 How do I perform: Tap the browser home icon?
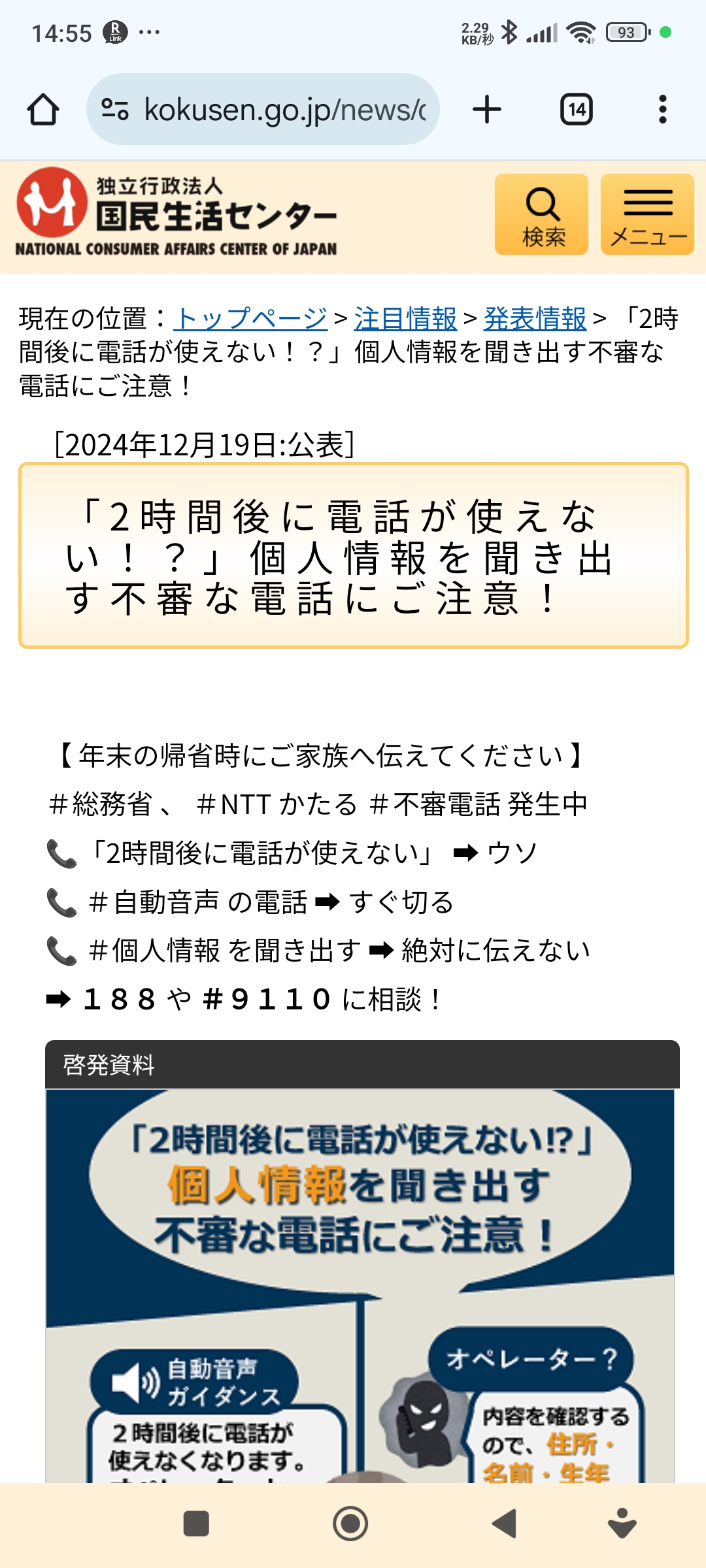[x=43, y=109]
